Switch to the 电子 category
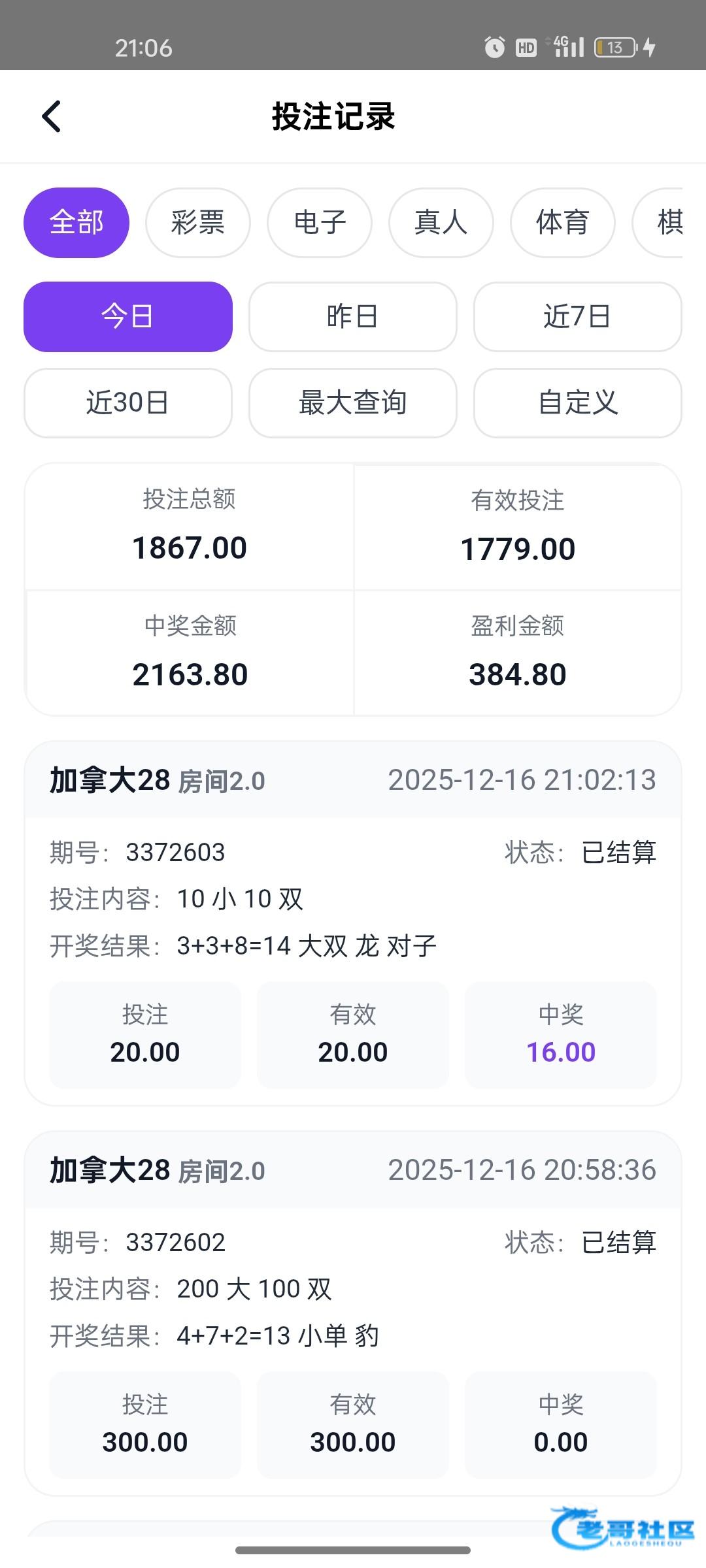The image size is (706, 1568). [x=320, y=223]
